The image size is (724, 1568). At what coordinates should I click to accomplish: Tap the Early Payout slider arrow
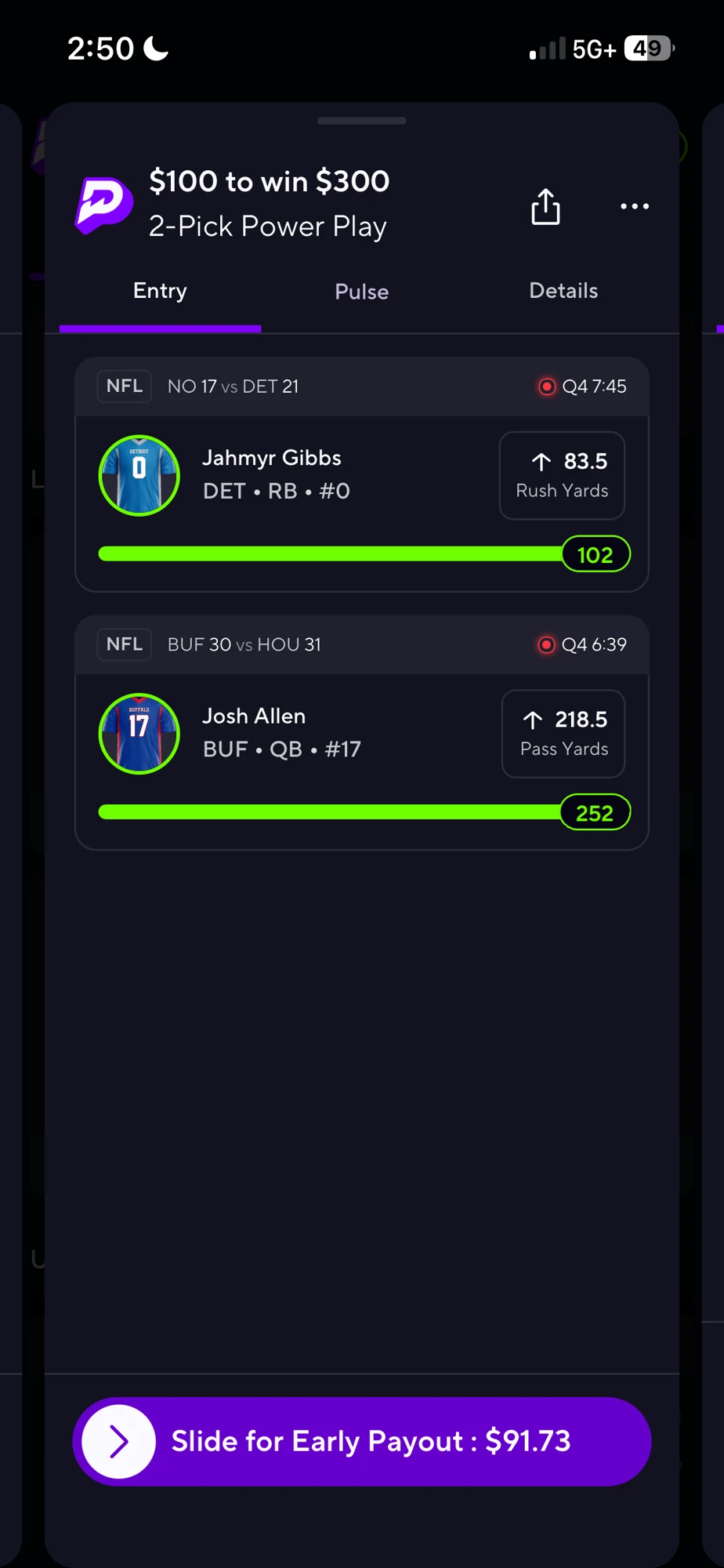click(x=118, y=1441)
